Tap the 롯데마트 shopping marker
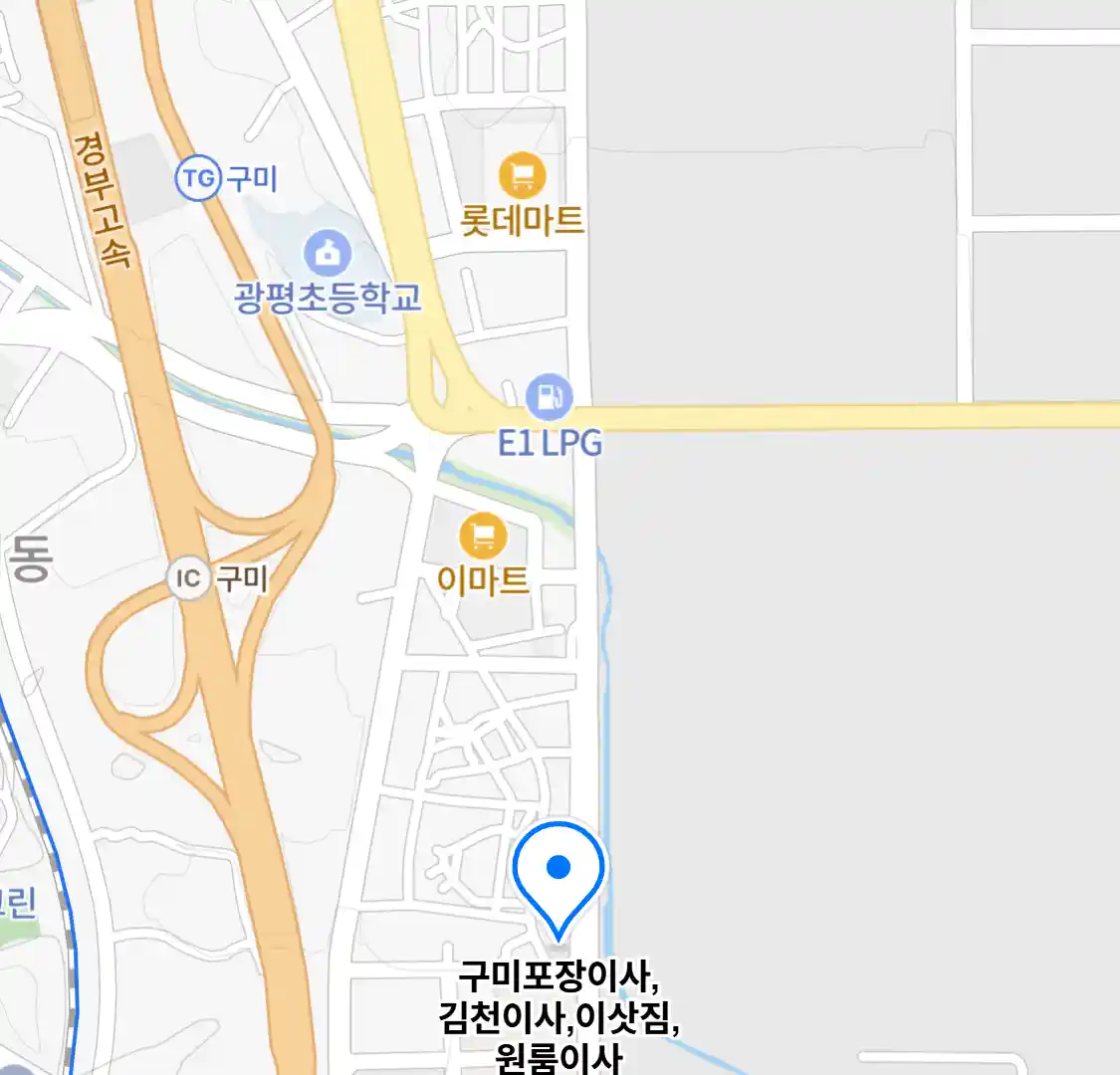The image size is (1120, 1075). (x=522, y=176)
